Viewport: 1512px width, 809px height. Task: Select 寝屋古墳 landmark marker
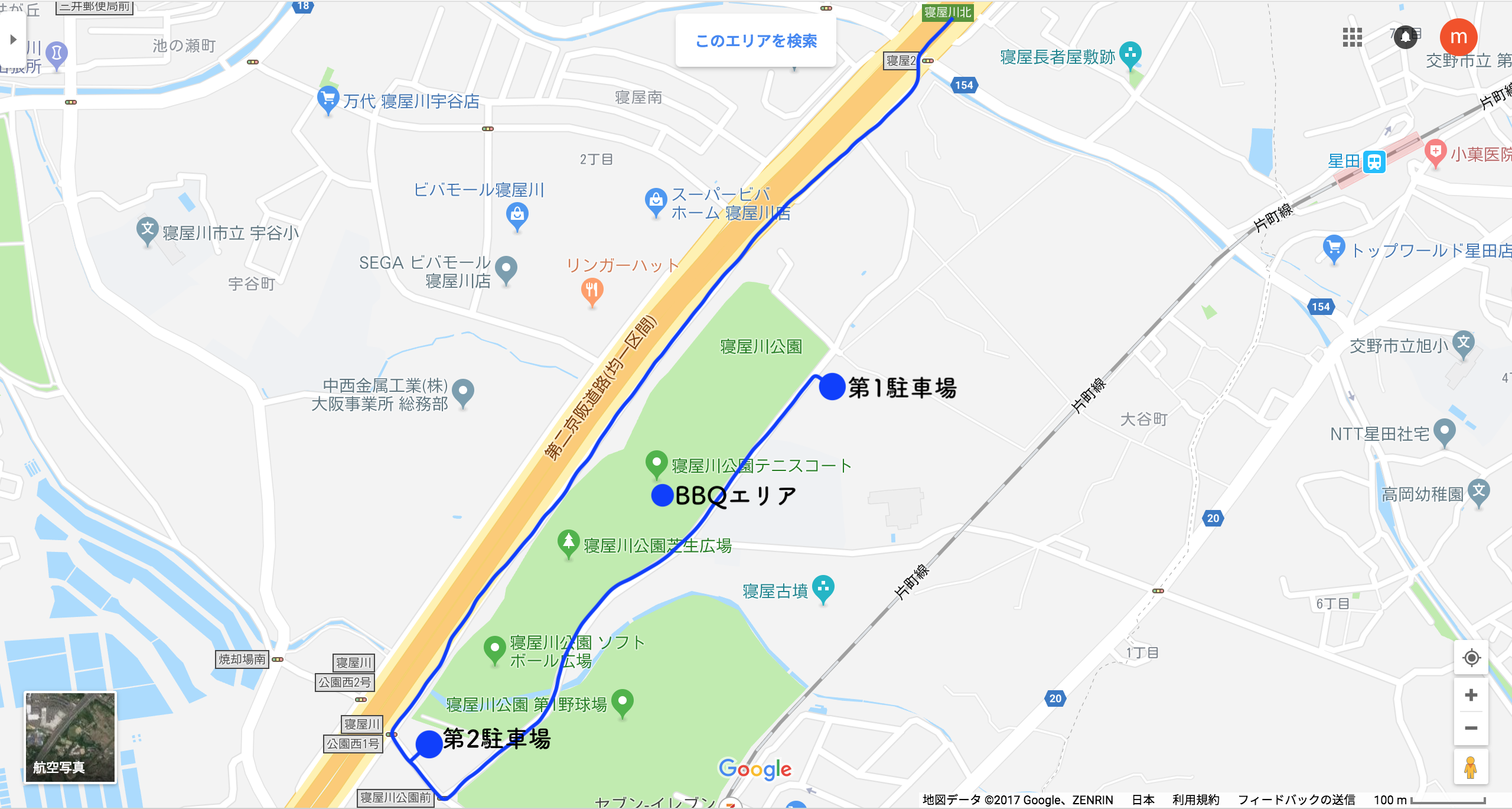pos(823,589)
